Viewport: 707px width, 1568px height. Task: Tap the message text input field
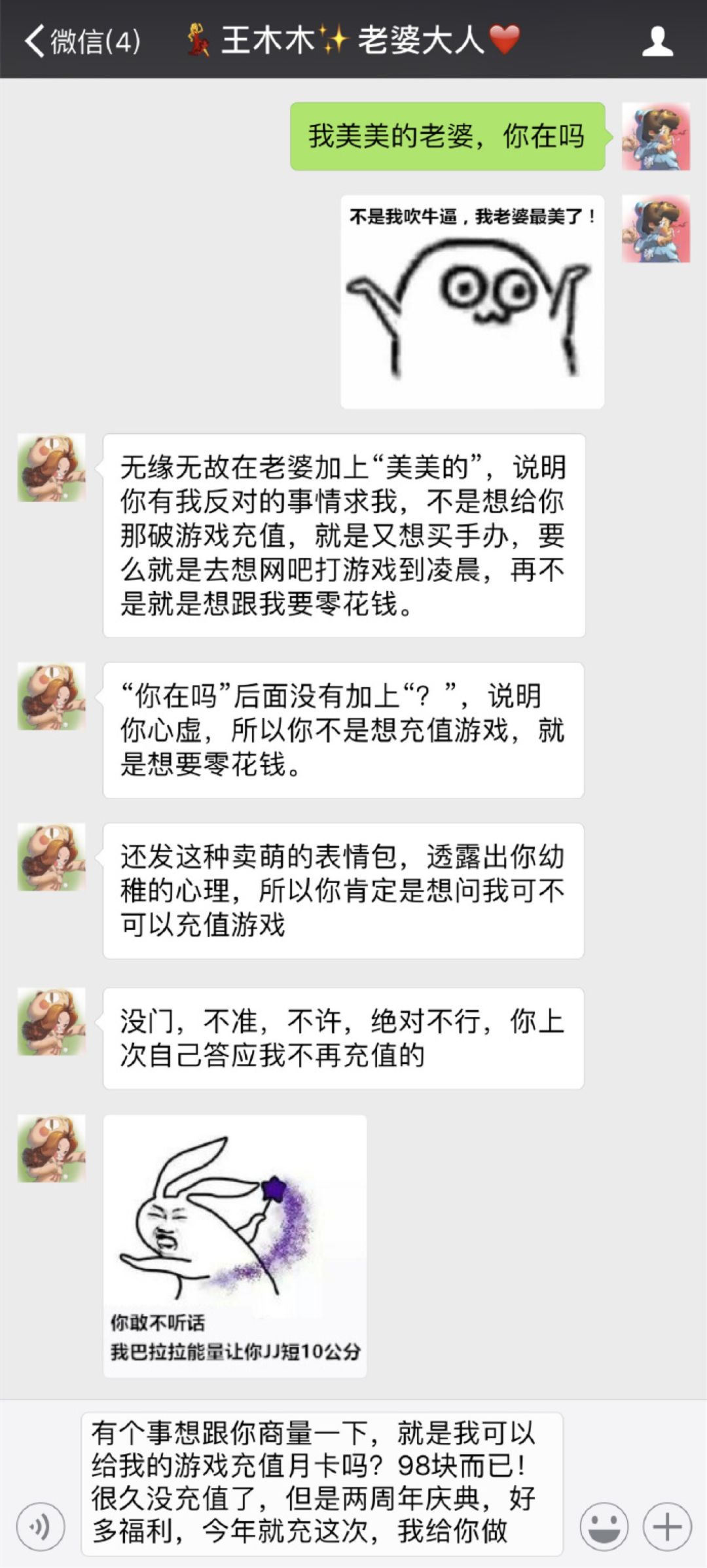[x=321, y=1483]
